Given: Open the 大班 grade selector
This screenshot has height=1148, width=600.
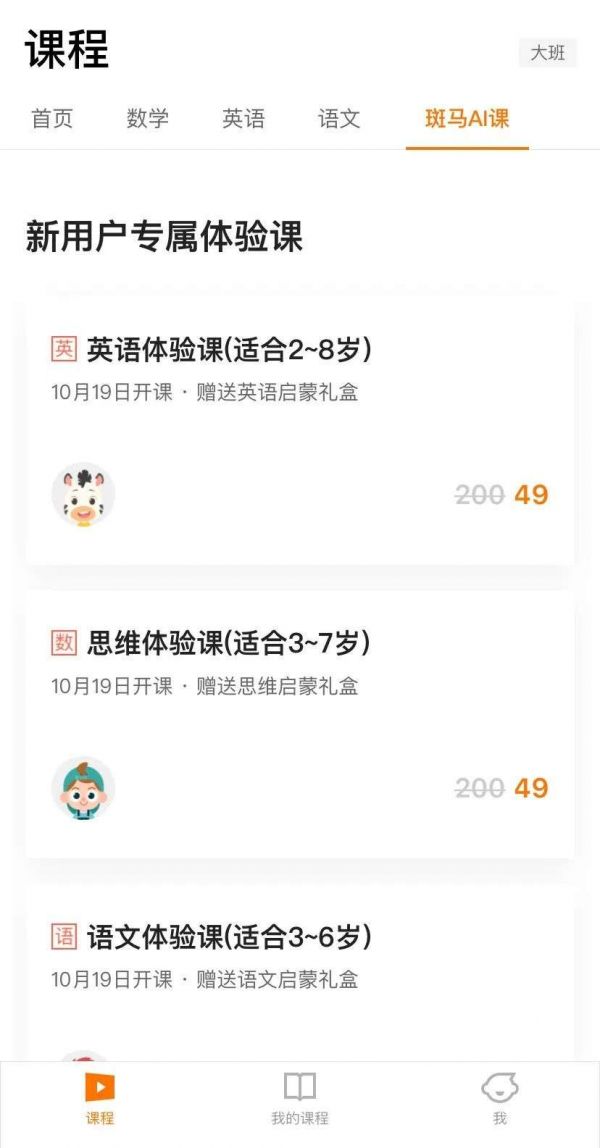Looking at the screenshot, I should point(547,53).
